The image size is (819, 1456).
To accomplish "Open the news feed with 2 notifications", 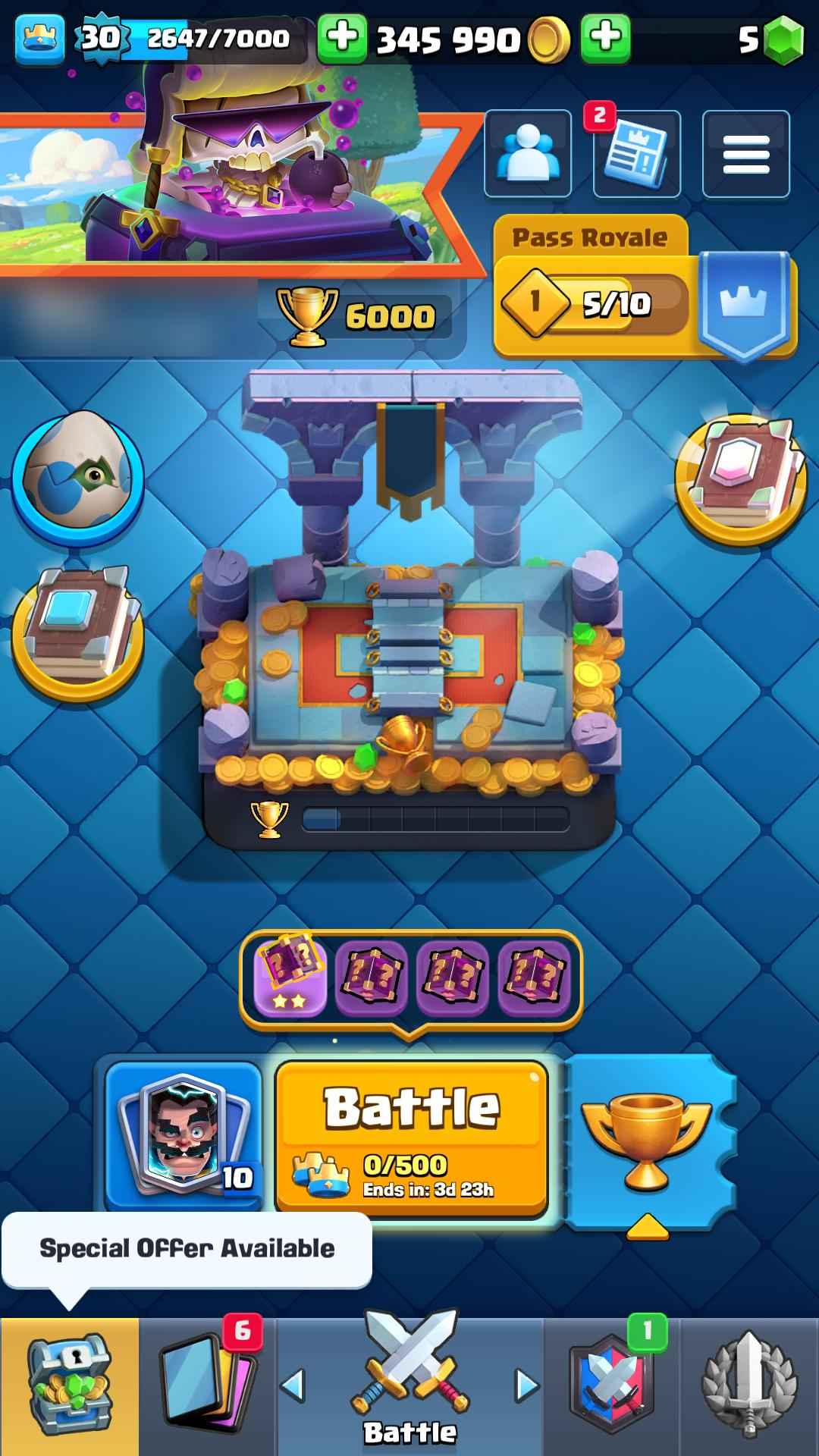I will 636,153.
